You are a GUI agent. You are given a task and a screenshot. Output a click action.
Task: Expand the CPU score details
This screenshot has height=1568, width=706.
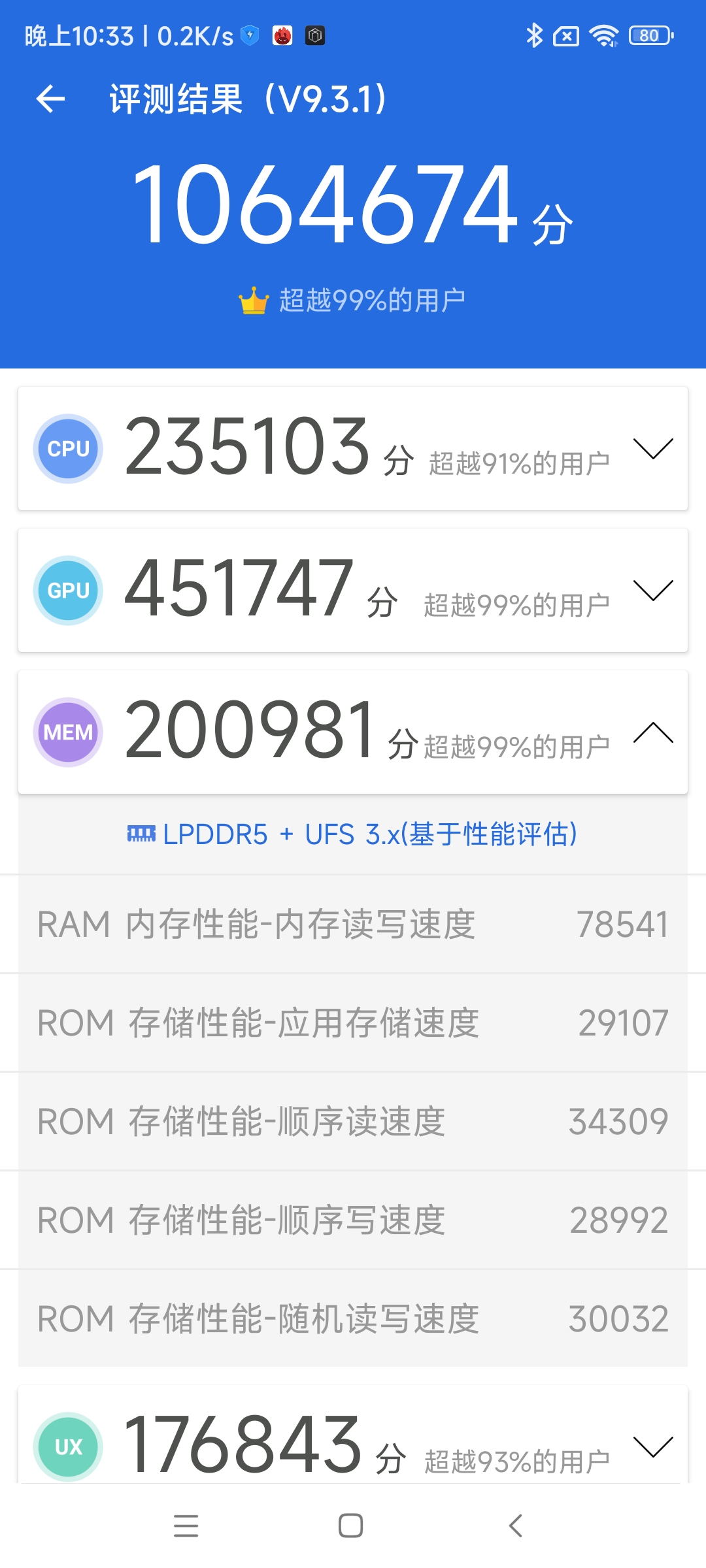[x=653, y=449]
